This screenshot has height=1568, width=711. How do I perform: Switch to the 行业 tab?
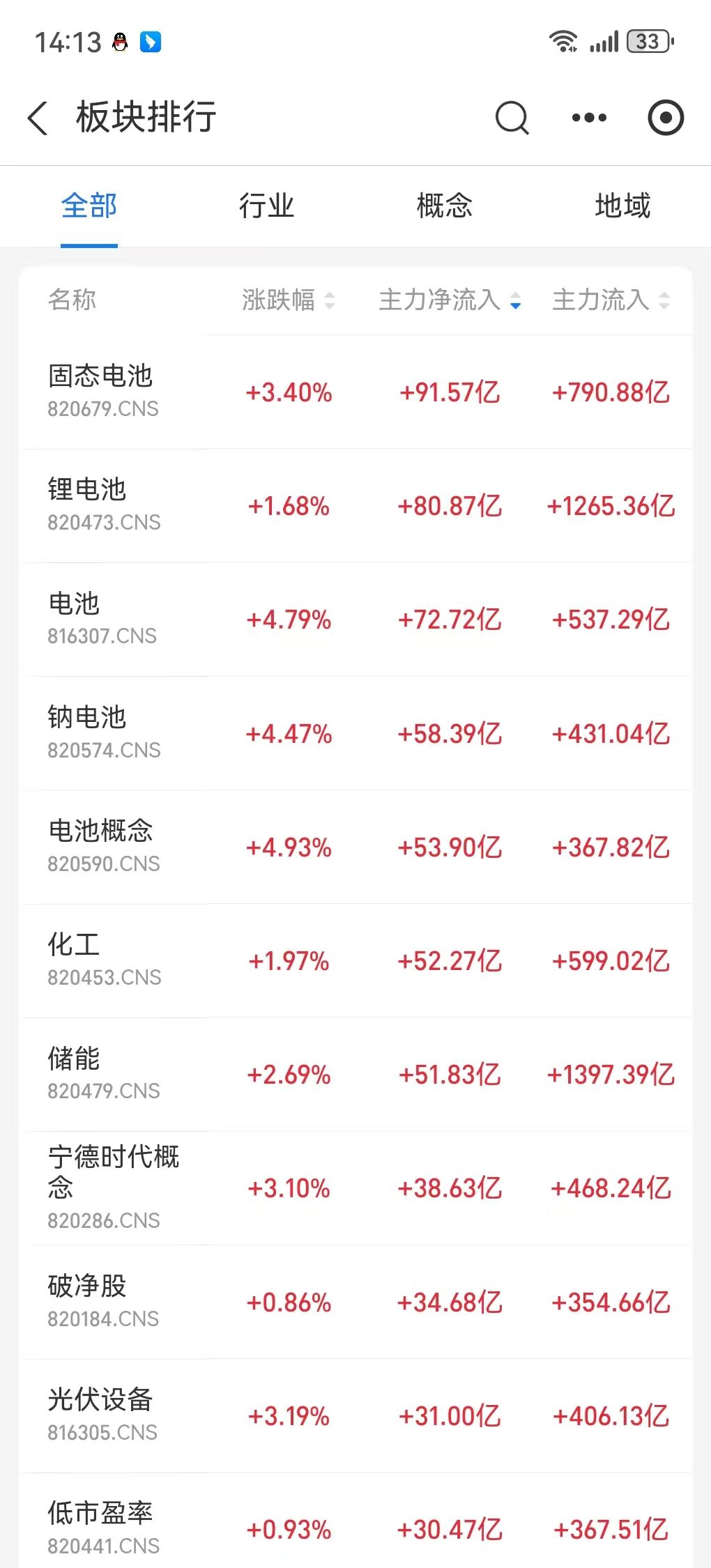(x=266, y=206)
